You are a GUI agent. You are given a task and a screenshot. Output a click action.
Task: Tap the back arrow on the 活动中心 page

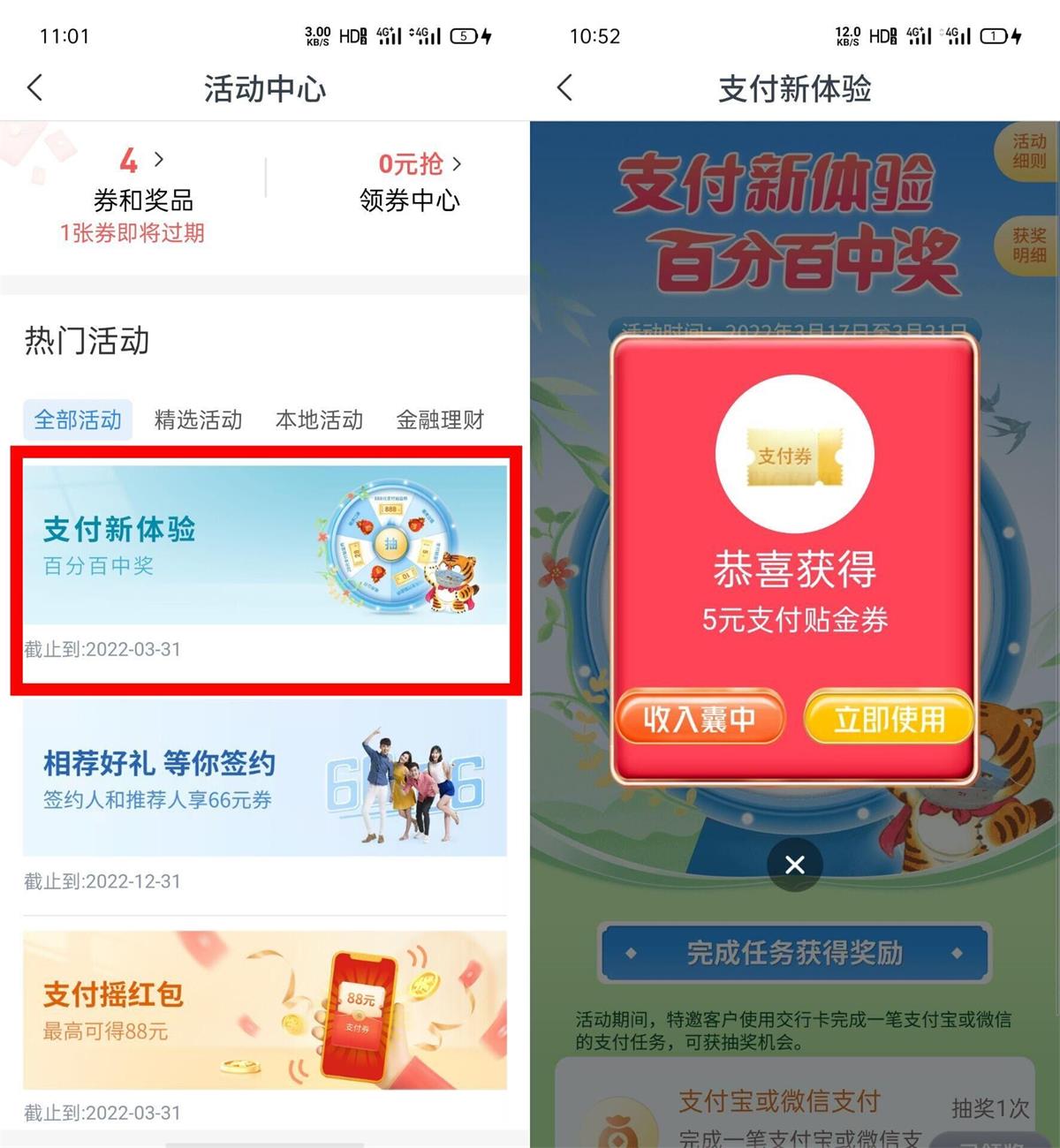(34, 88)
